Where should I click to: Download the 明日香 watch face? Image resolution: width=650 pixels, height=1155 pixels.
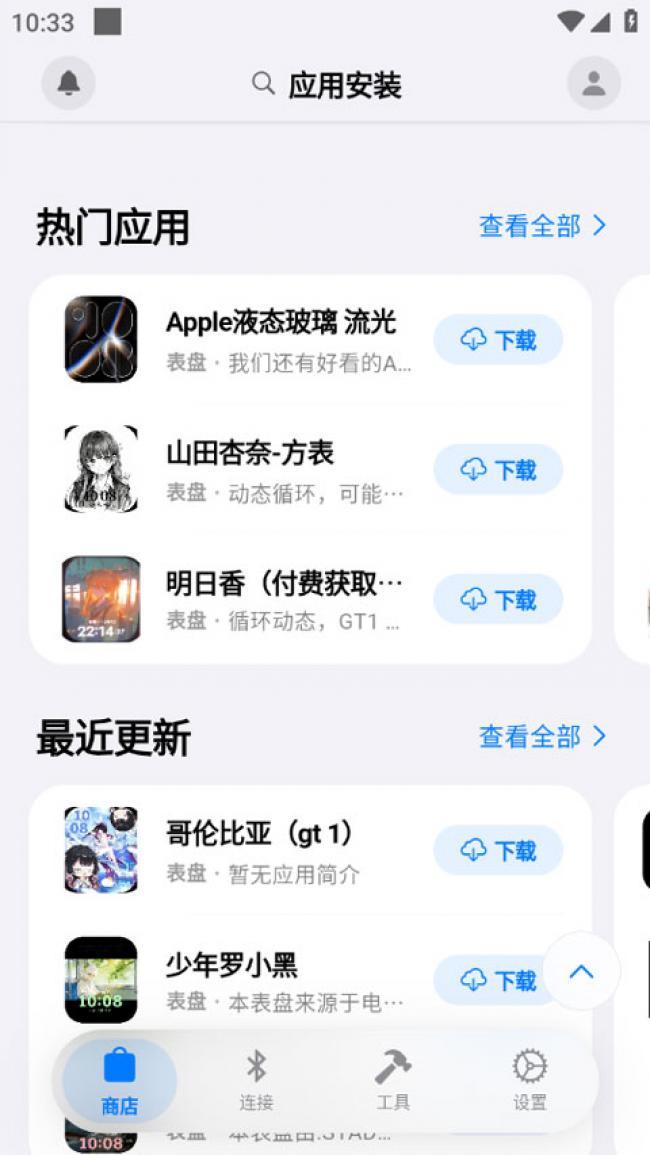pyautogui.click(x=498, y=600)
